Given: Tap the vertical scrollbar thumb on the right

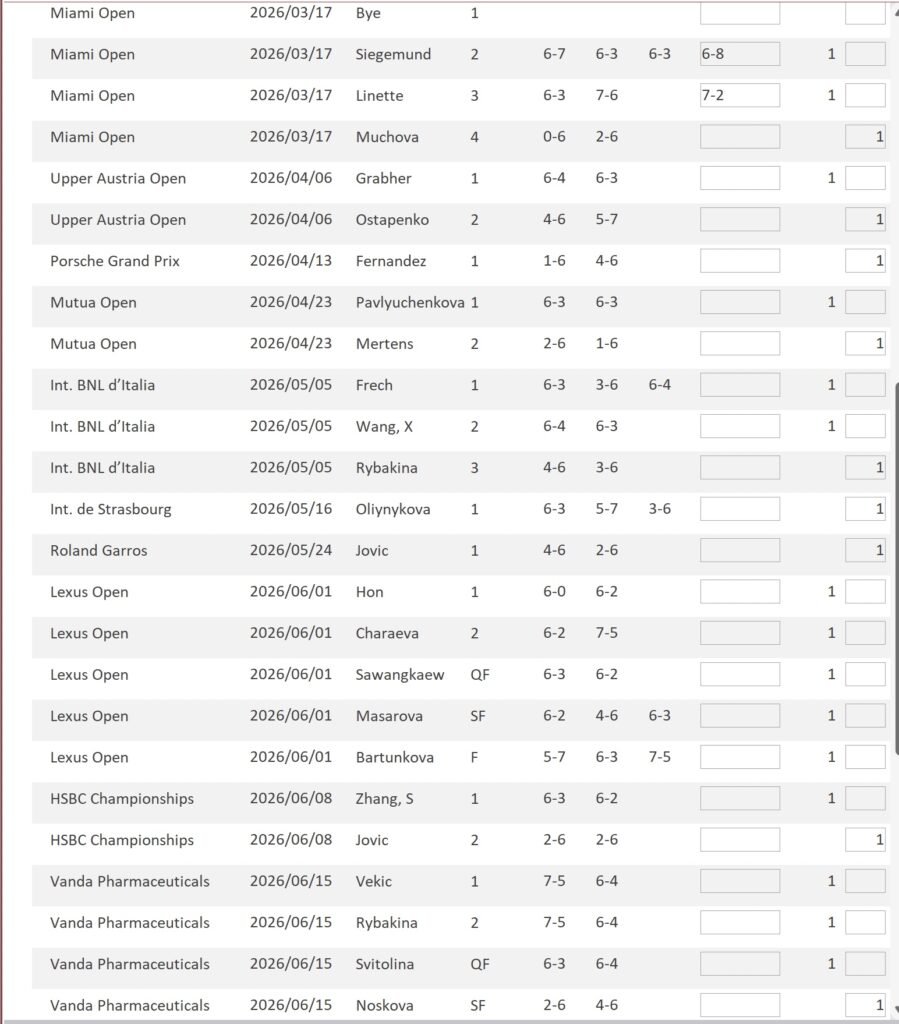Looking at the screenshot, I should point(896,568).
